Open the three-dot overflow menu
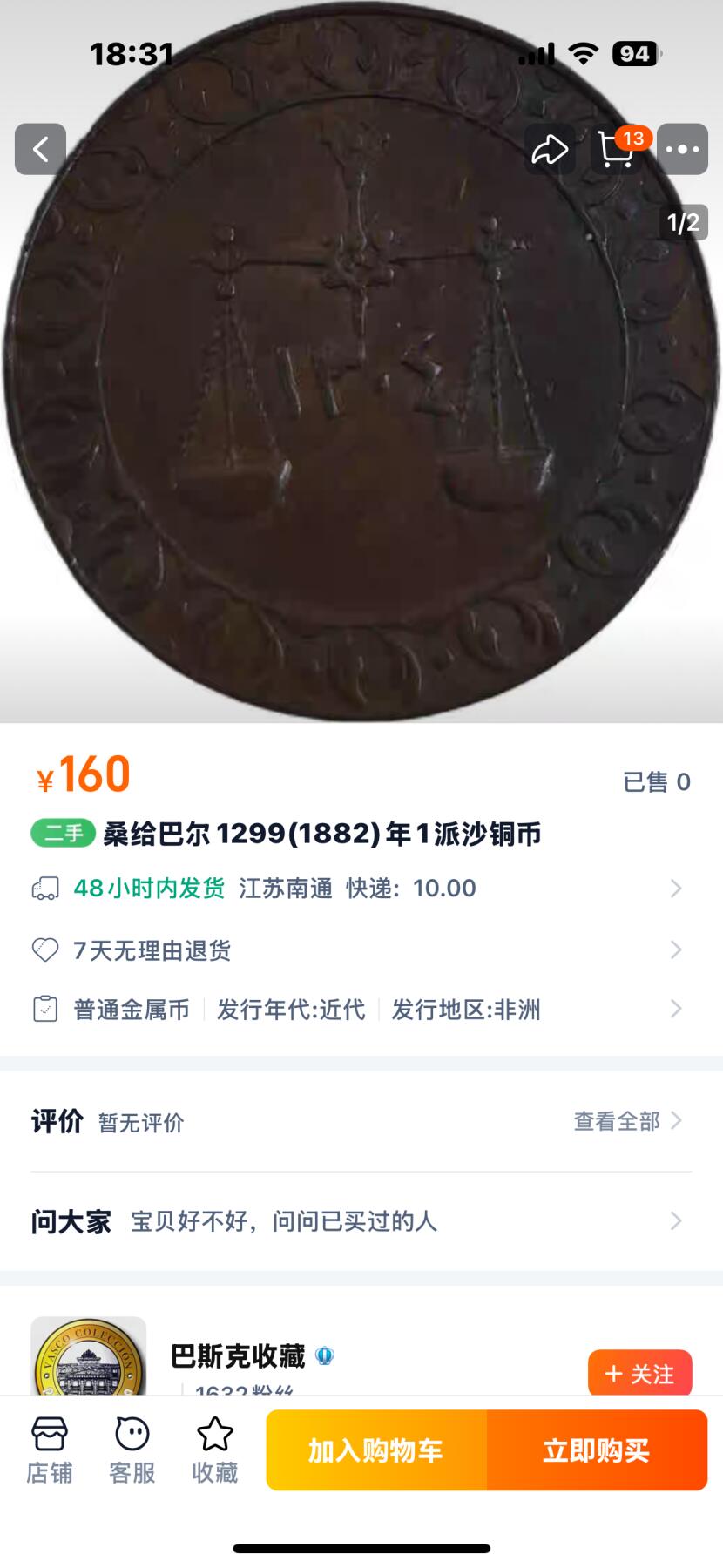The width and height of the screenshot is (723, 1568). click(682, 149)
